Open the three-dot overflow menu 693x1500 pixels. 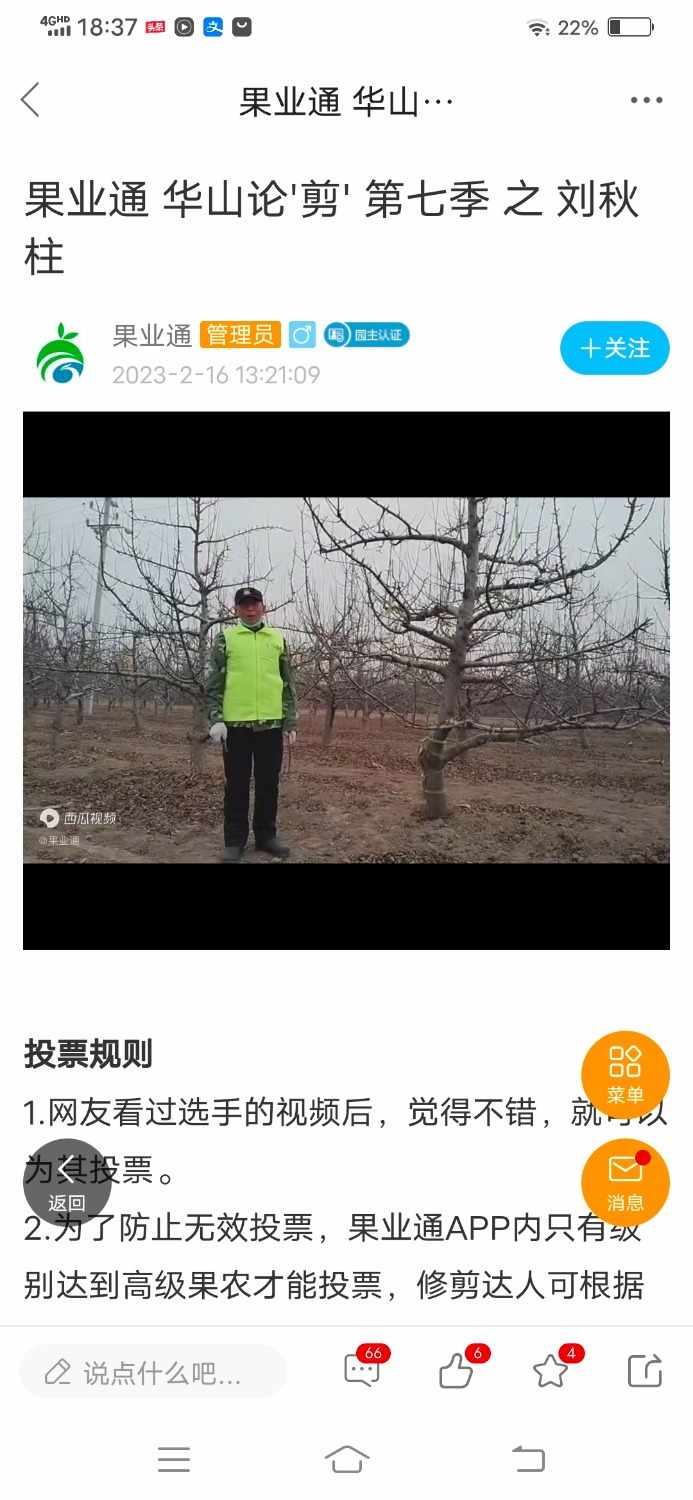click(646, 100)
